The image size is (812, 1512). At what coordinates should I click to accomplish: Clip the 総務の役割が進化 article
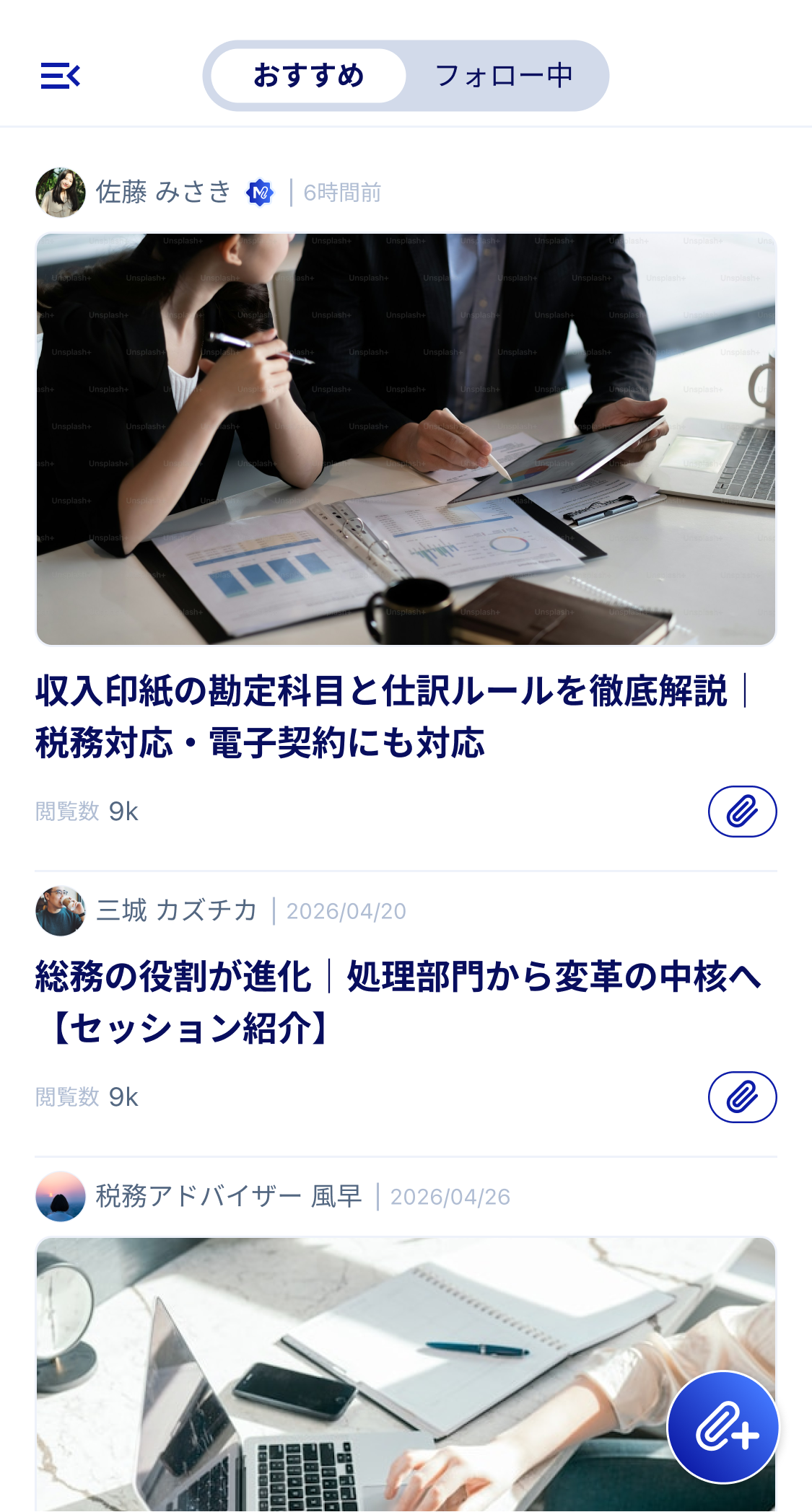(742, 1097)
